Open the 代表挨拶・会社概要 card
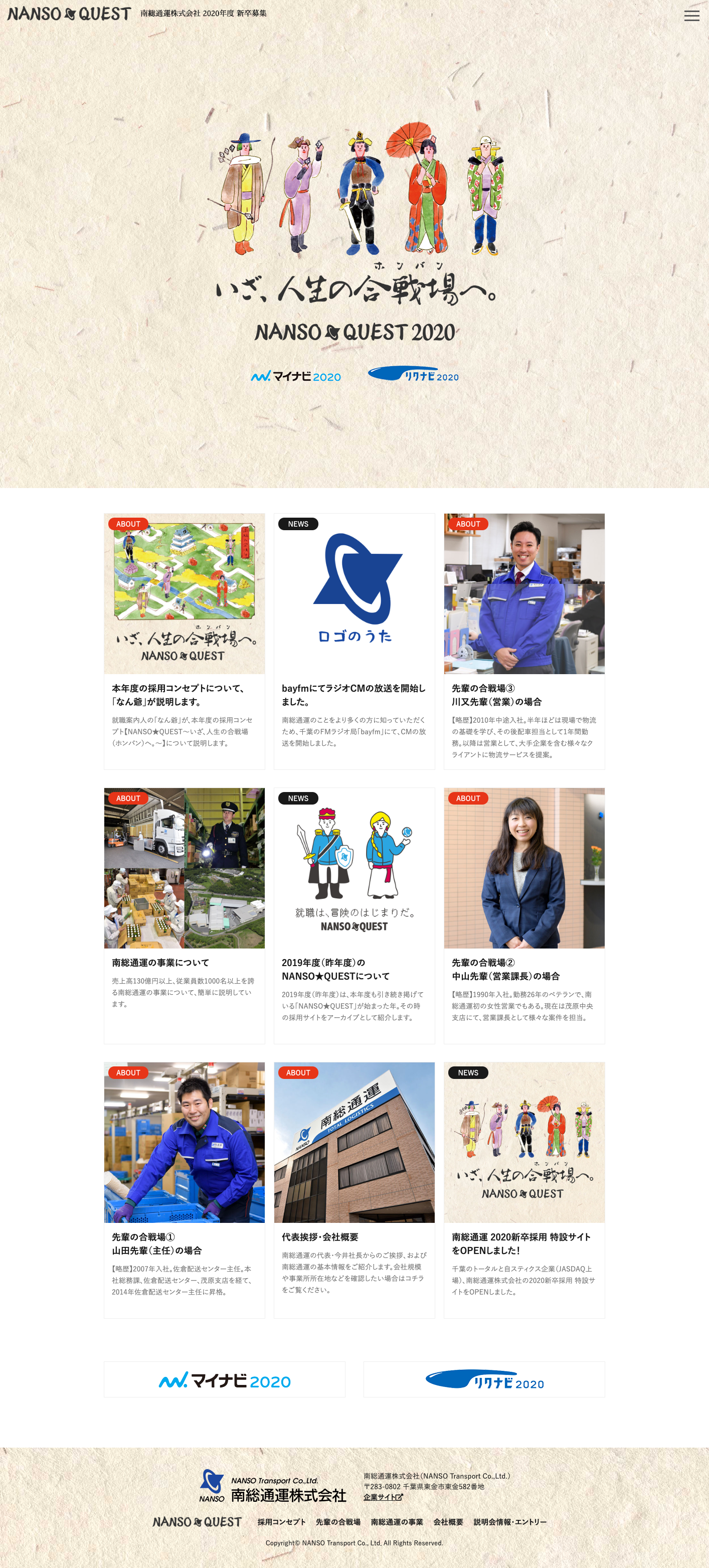Screen dimensions: 709x1568 [354, 1190]
